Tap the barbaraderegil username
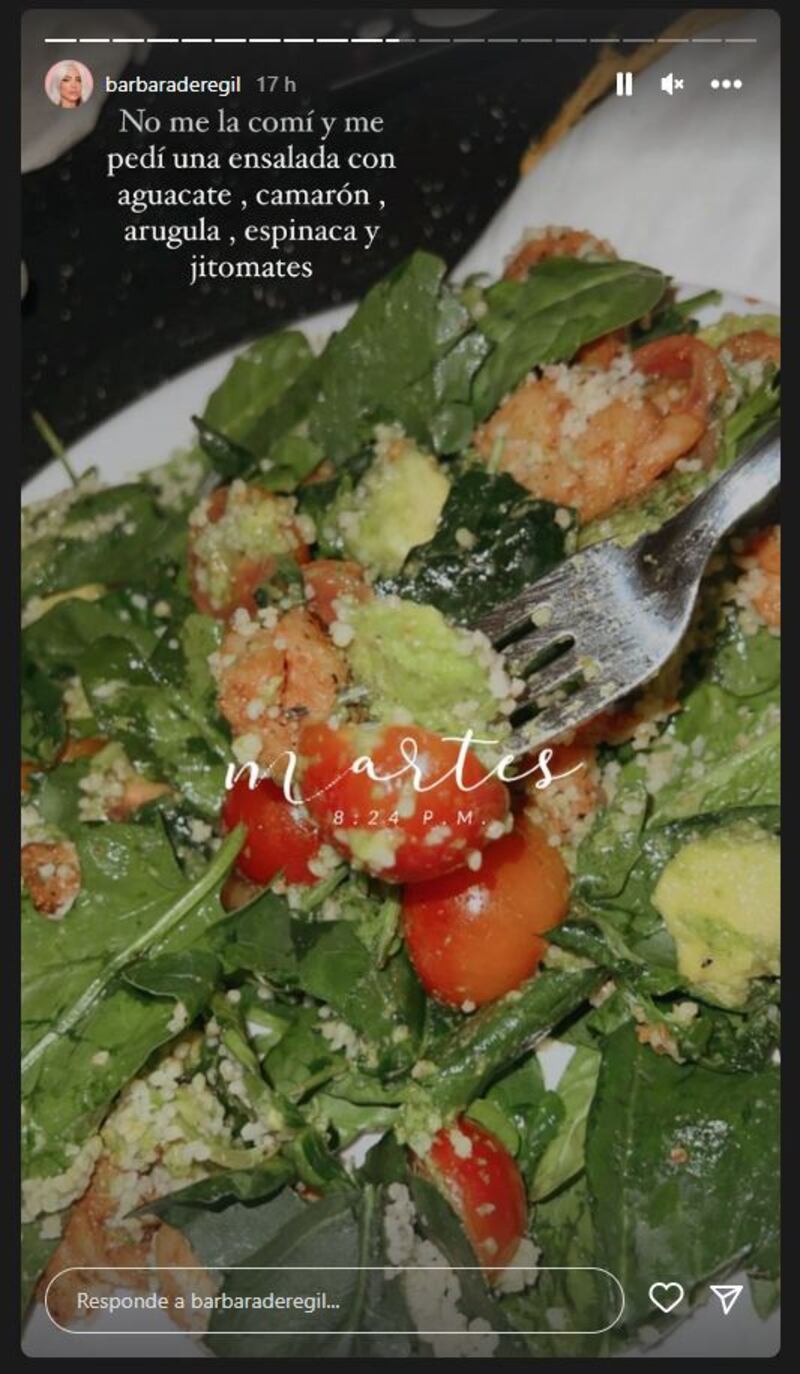The height and width of the screenshot is (1374, 800). coord(174,85)
